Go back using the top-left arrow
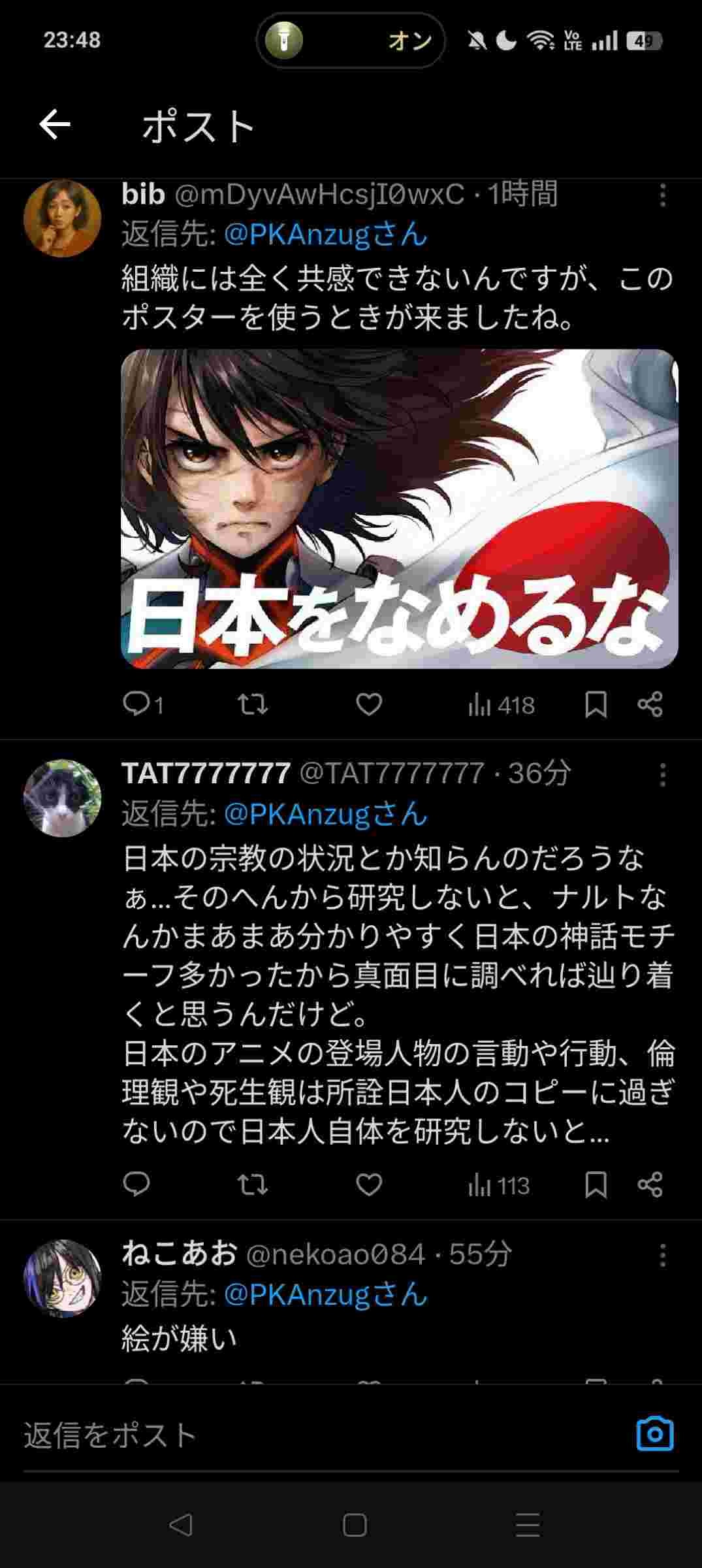Image resolution: width=702 pixels, height=1568 pixels. tap(55, 125)
